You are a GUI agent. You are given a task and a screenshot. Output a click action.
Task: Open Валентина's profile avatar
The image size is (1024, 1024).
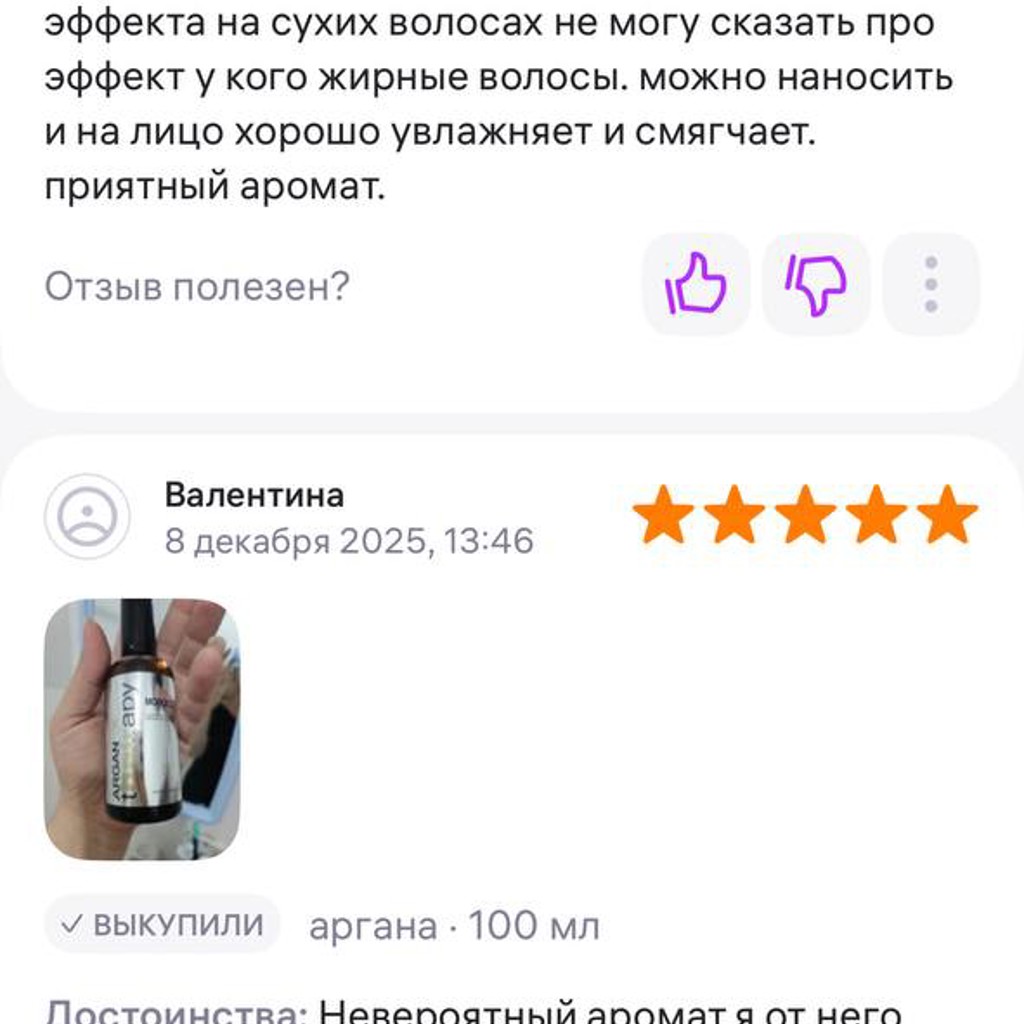click(88, 517)
